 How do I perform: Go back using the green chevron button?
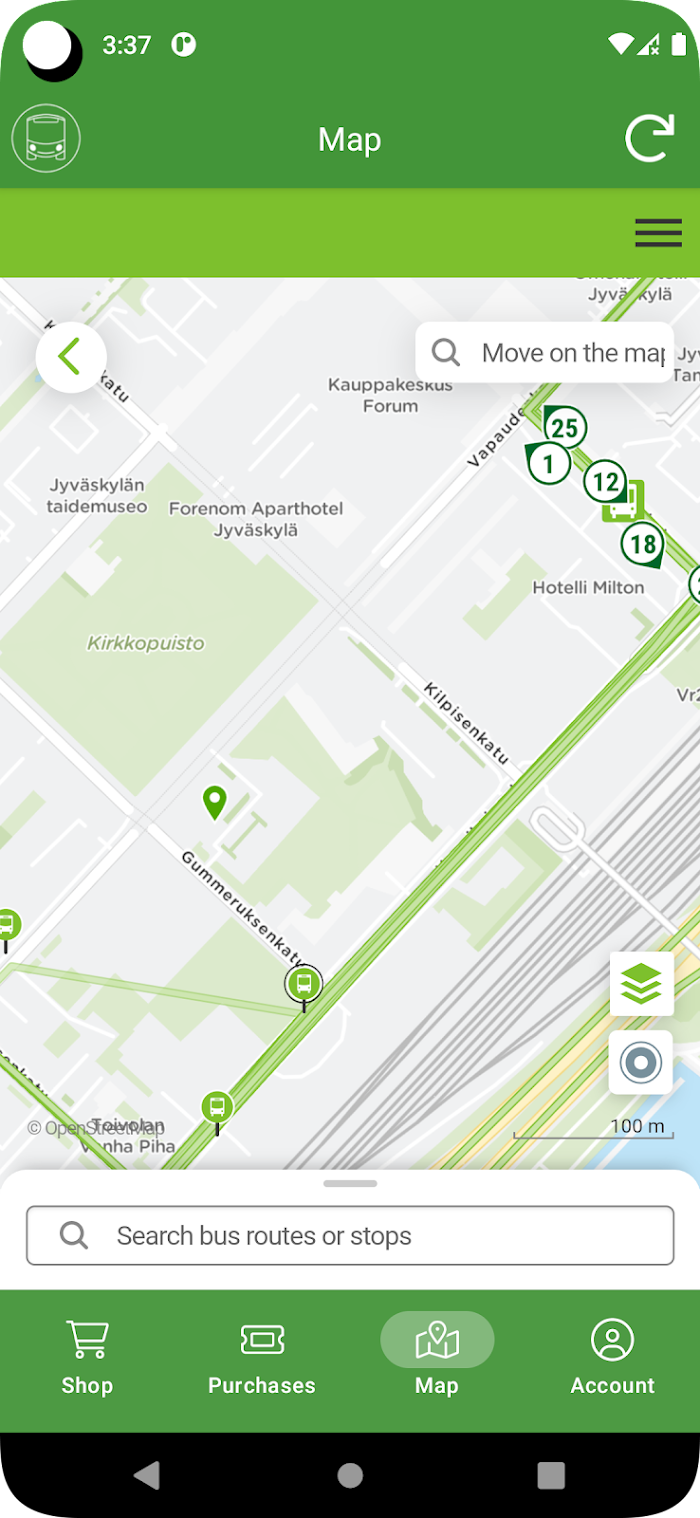point(71,357)
